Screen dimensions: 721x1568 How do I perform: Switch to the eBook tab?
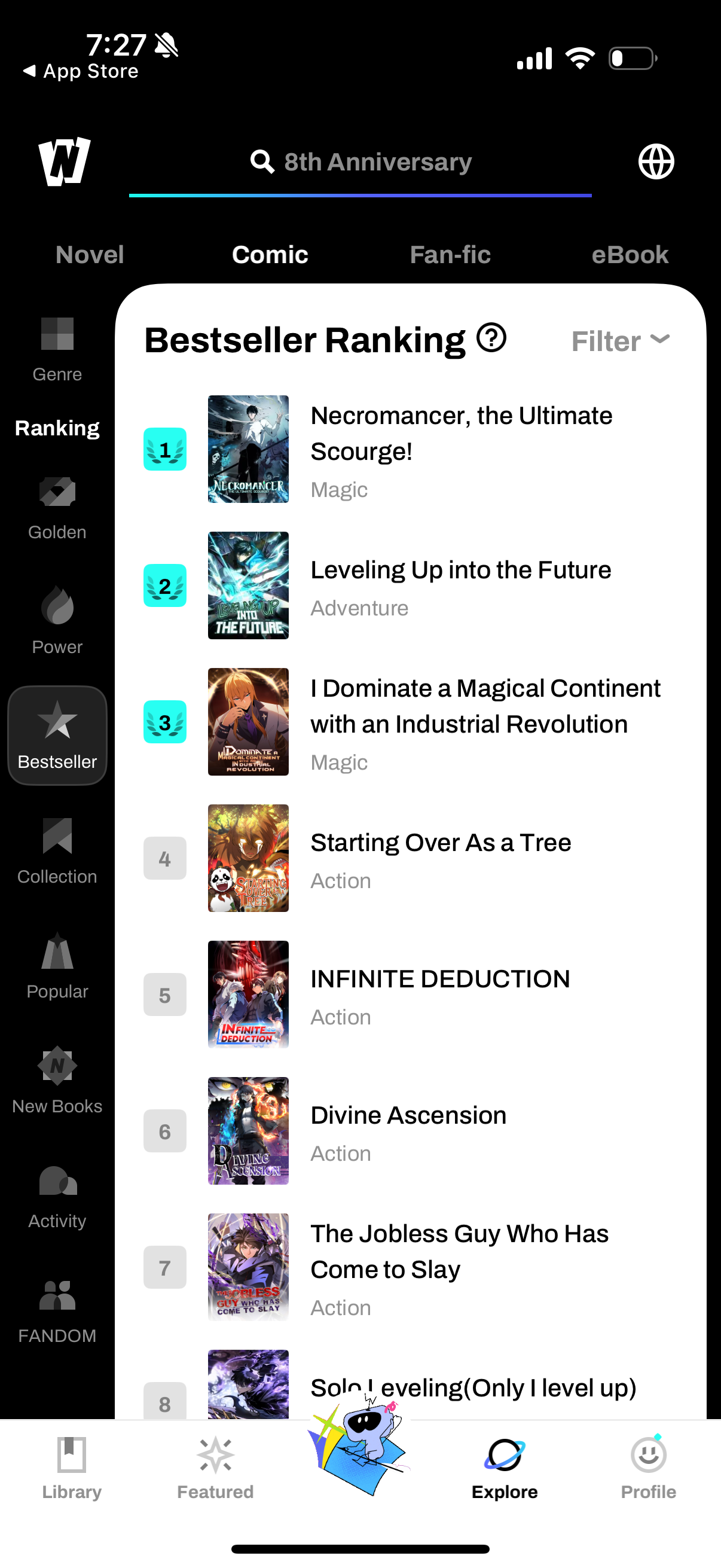point(630,254)
